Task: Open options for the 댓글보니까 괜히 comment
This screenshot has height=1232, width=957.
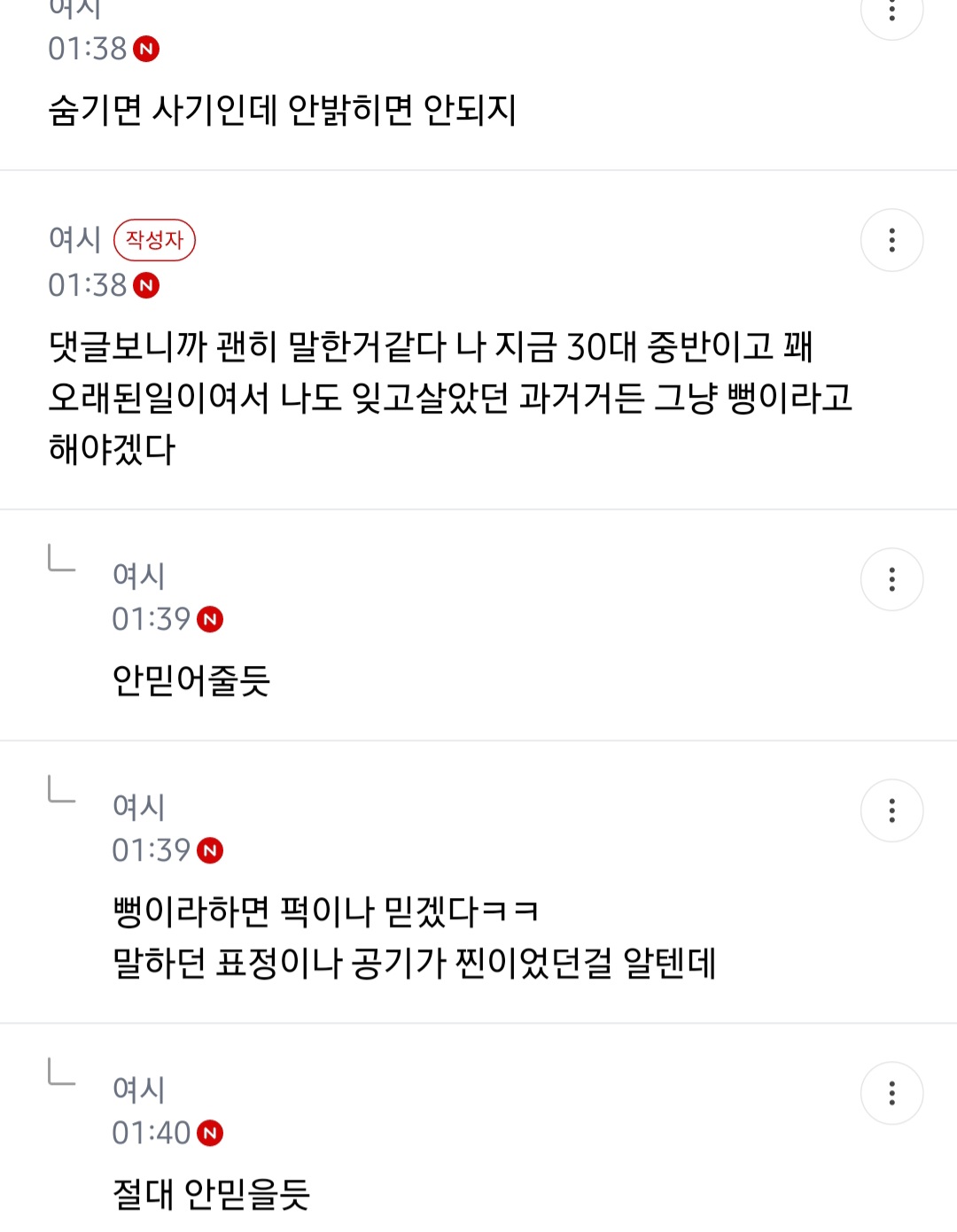Action: click(x=891, y=240)
